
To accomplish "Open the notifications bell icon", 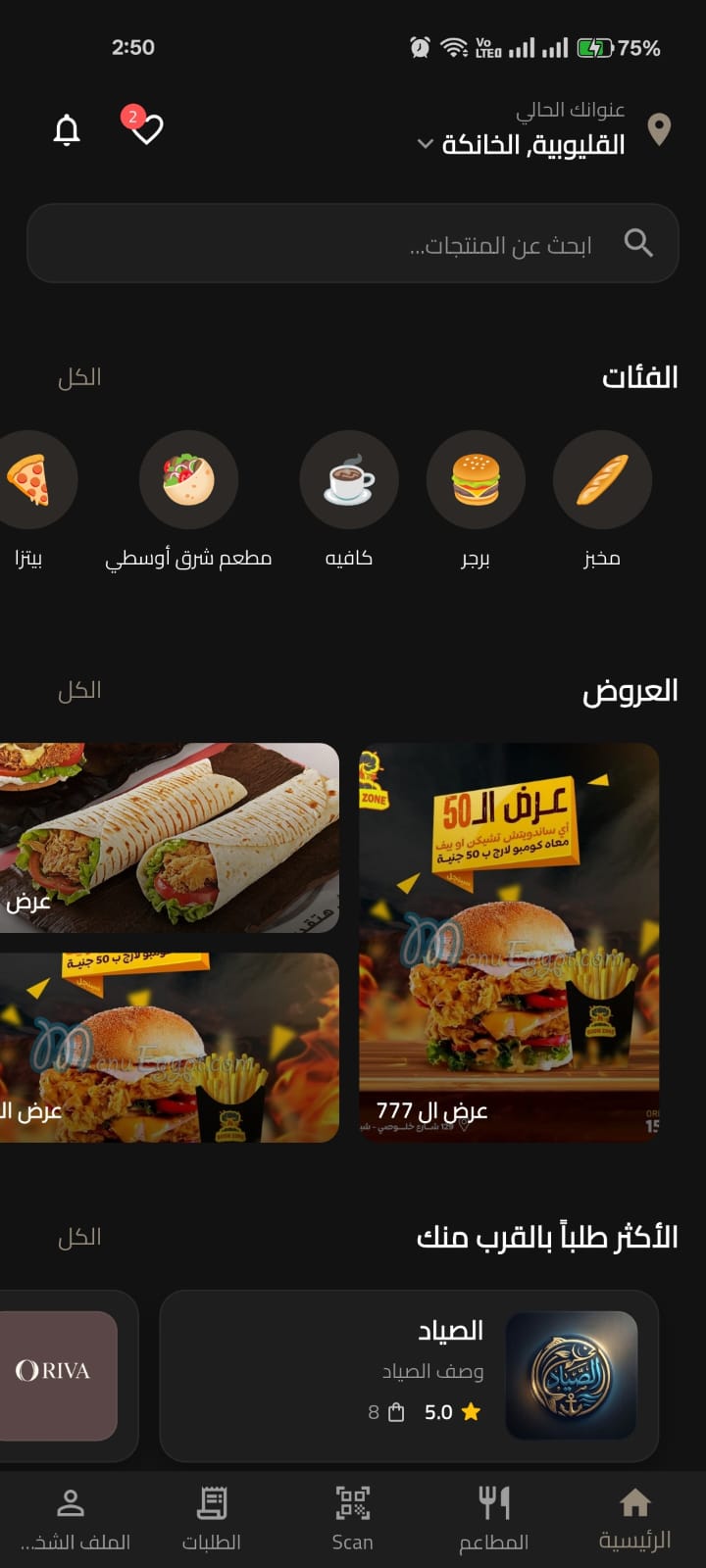I will pyautogui.click(x=65, y=128).
